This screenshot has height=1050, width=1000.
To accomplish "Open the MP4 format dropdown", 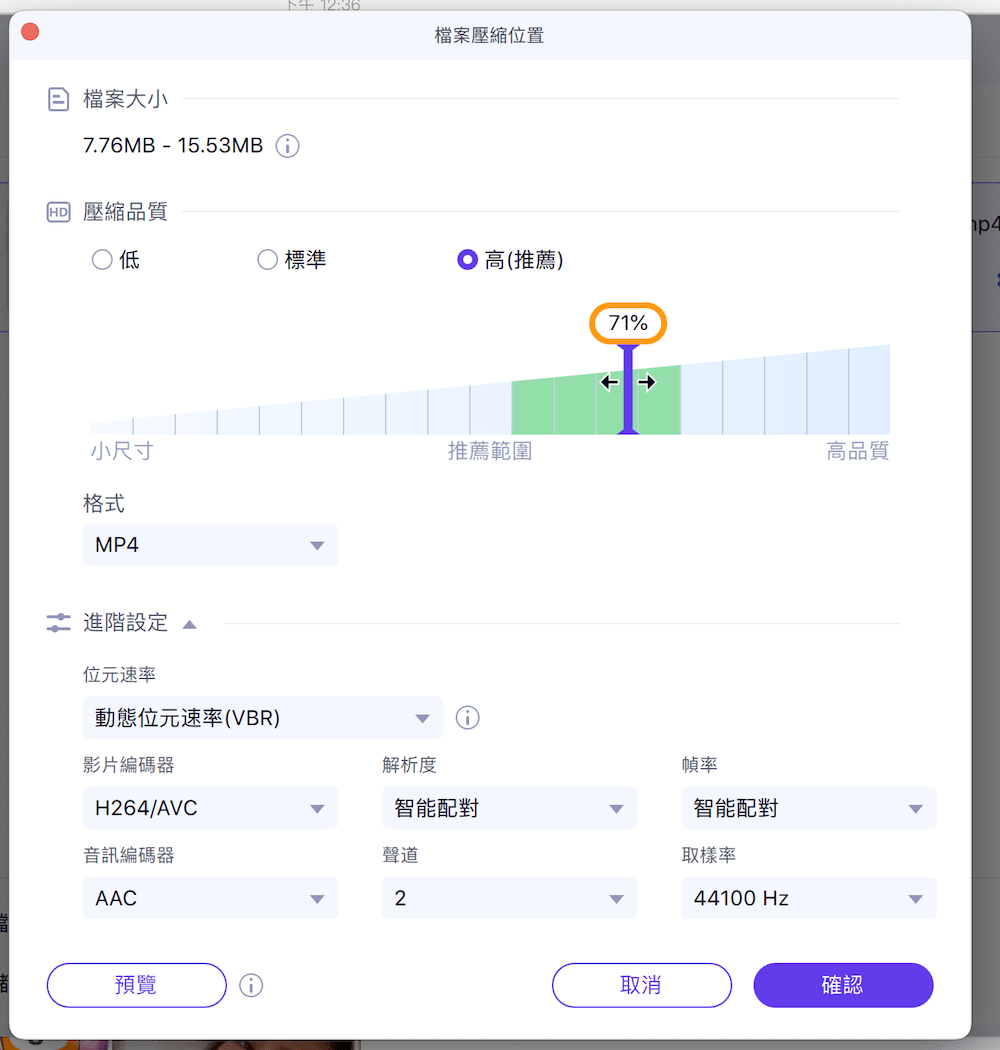I will coord(210,545).
